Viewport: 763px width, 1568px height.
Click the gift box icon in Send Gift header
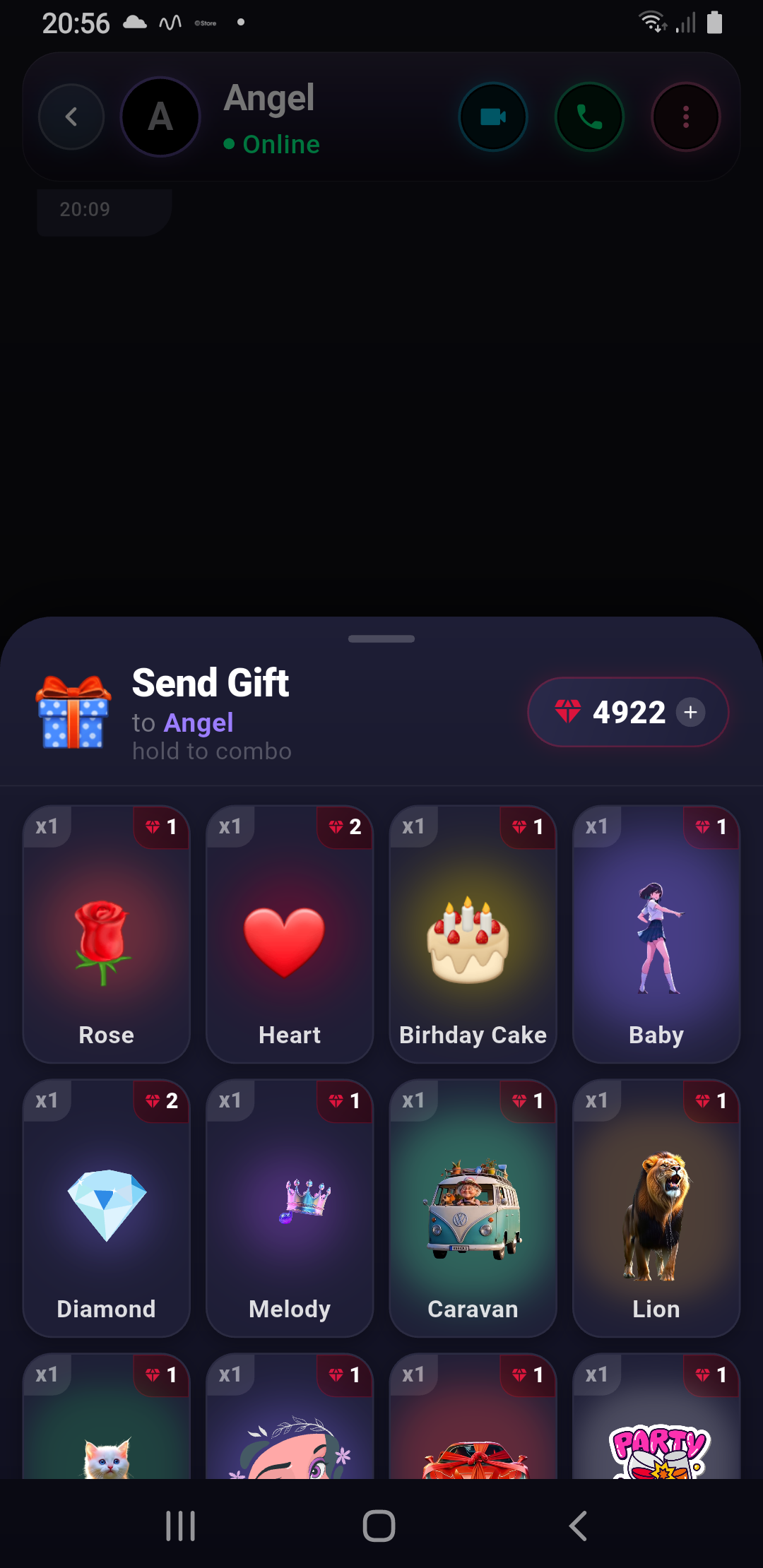[73, 713]
